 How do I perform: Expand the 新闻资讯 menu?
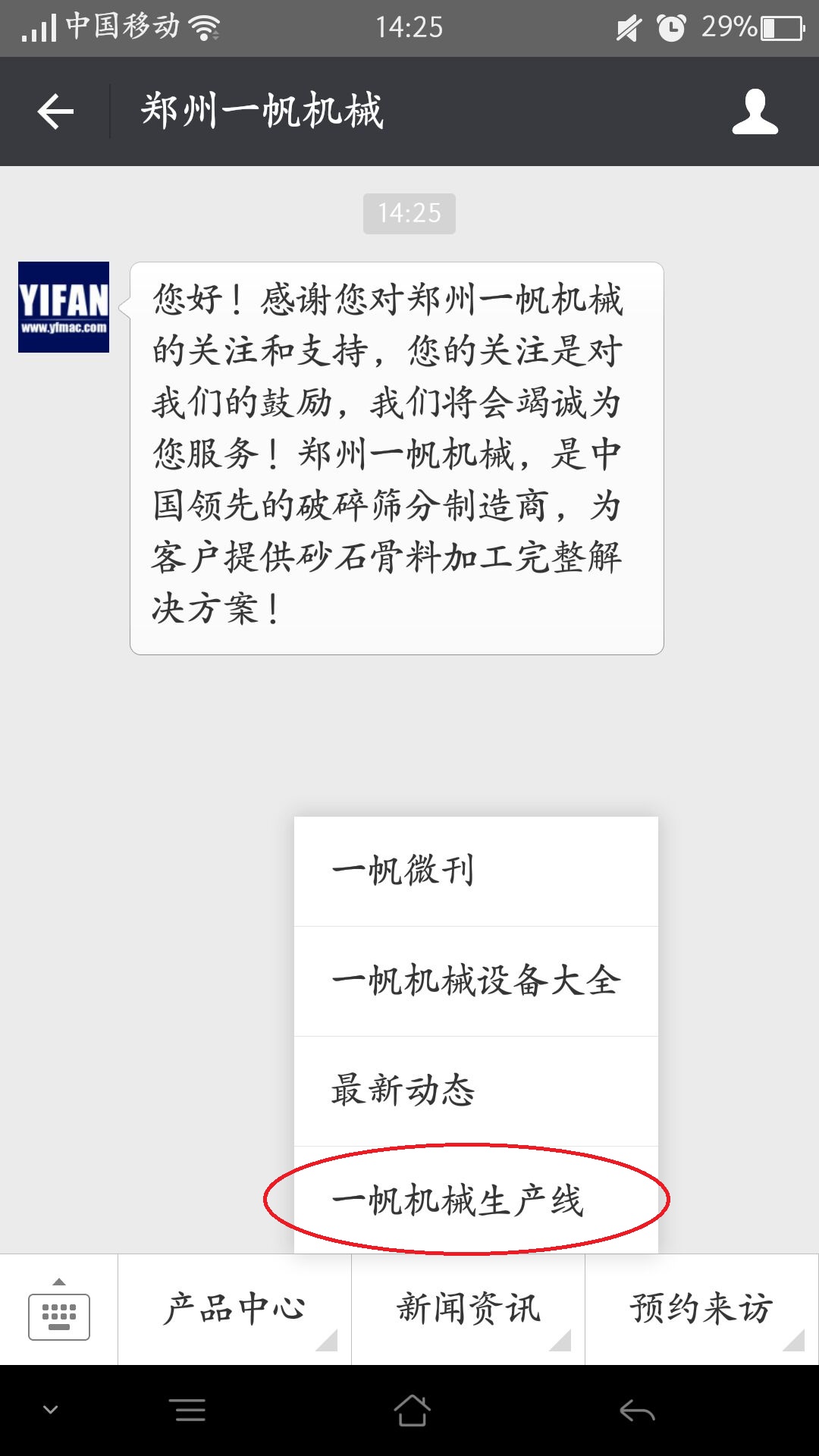(x=468, y=1310)
